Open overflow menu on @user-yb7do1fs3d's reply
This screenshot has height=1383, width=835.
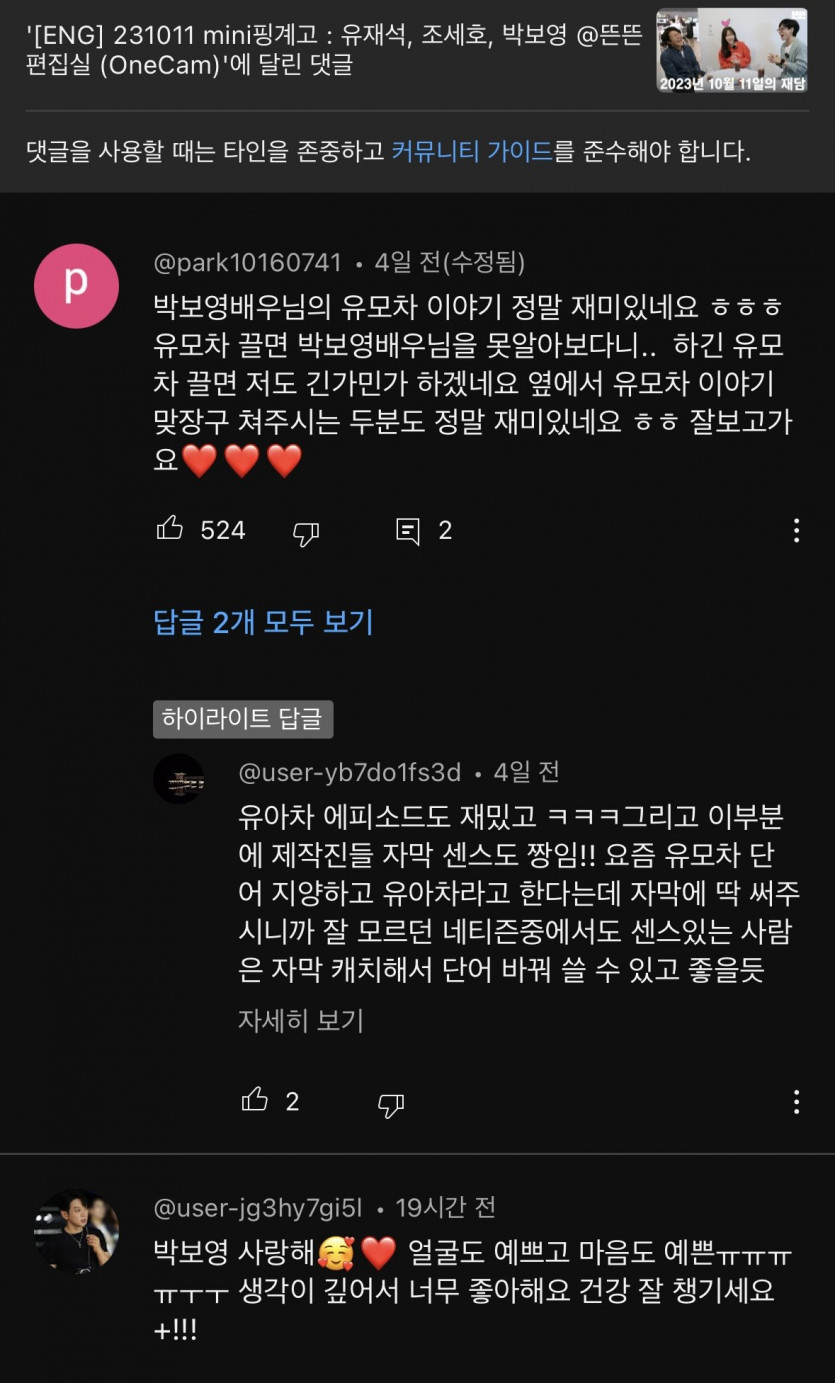(796, 1102)
